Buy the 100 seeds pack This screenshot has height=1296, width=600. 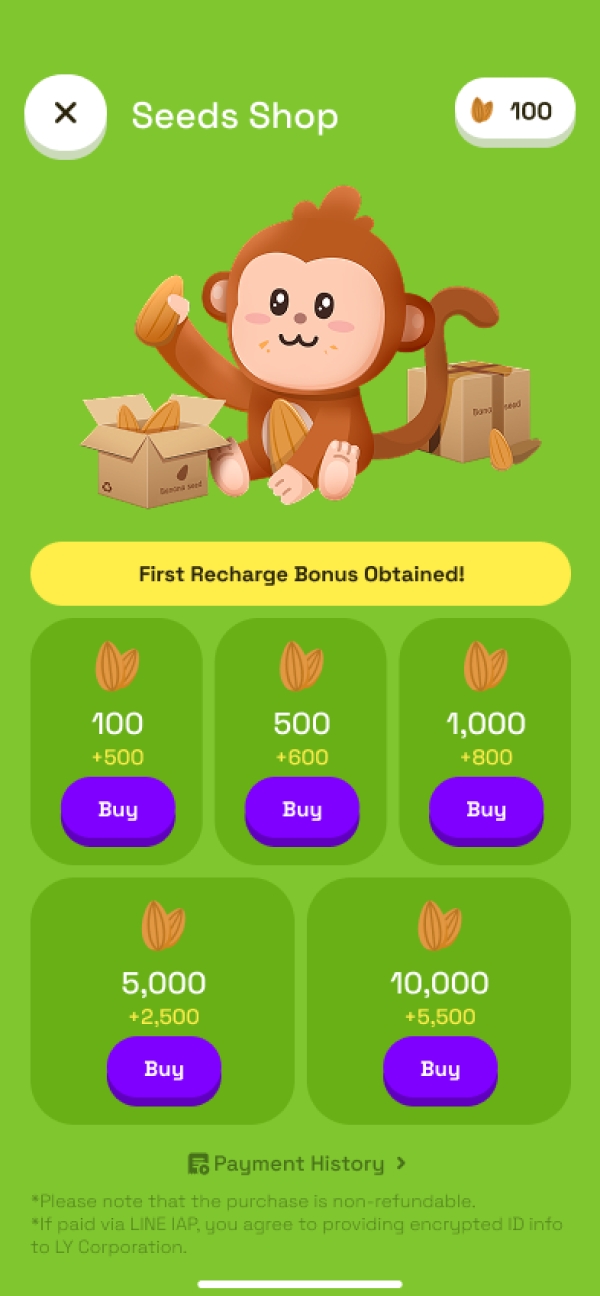(118, 809)
